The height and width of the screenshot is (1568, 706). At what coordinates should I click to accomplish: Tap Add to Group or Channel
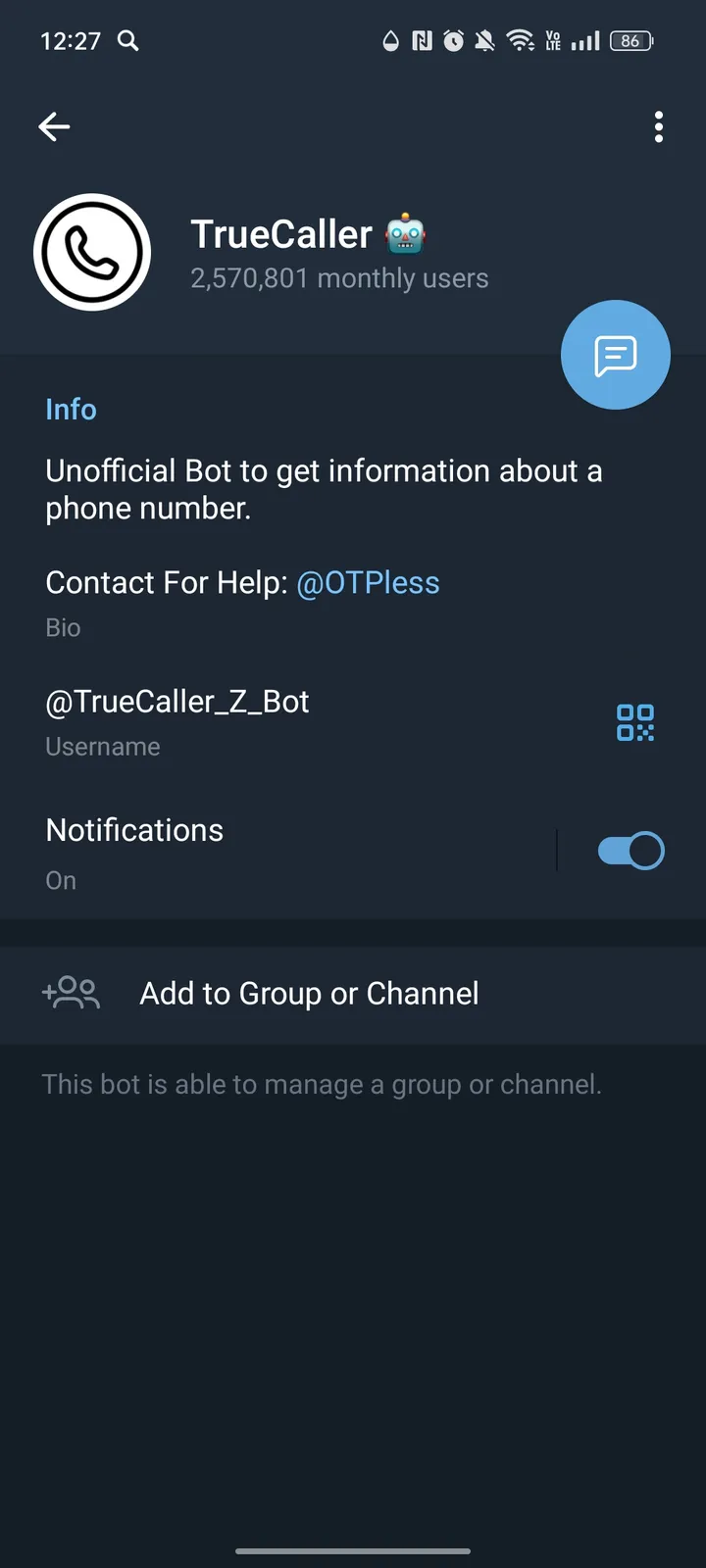[308, 993]
